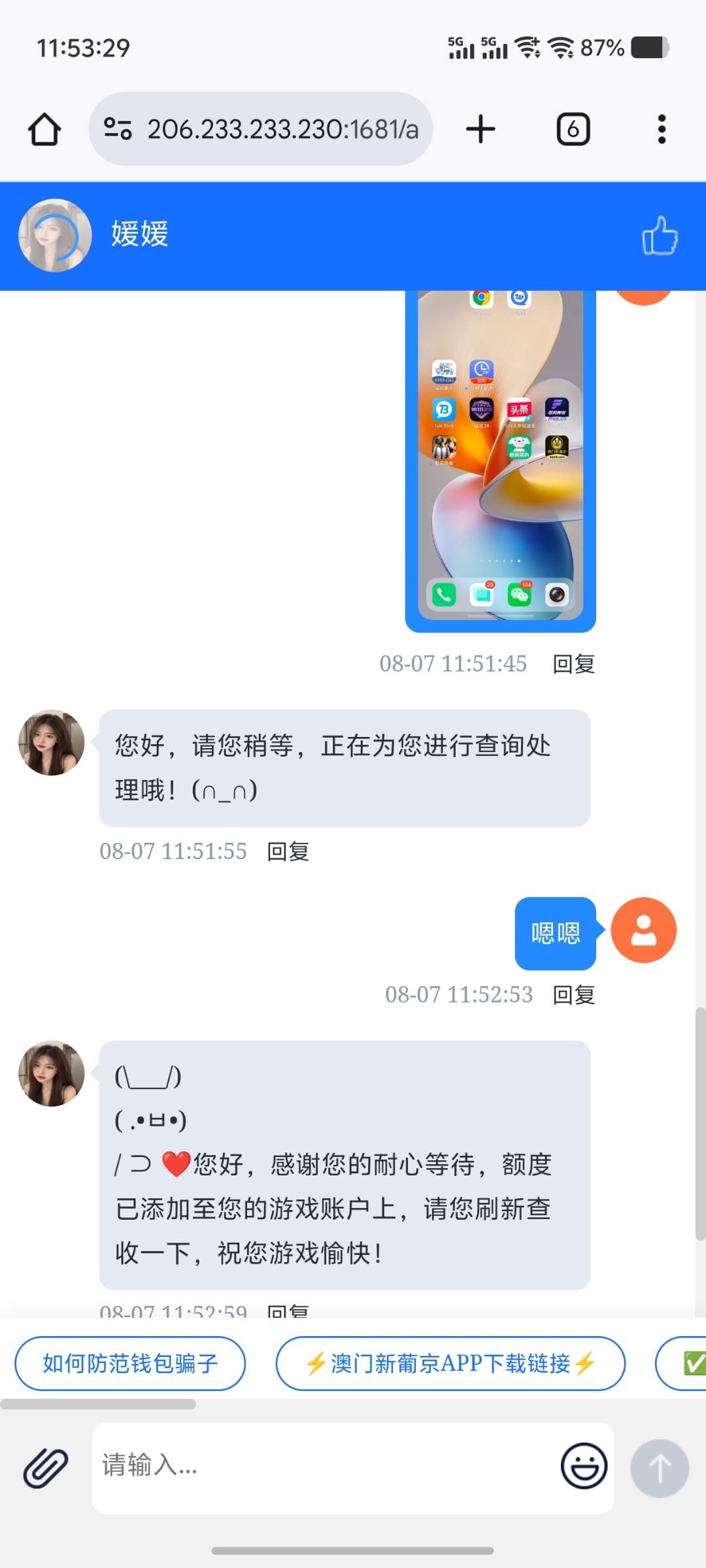The image size is (706, 1568).
Task: Reply to the 嗯嗯 message
Action: 574,995
